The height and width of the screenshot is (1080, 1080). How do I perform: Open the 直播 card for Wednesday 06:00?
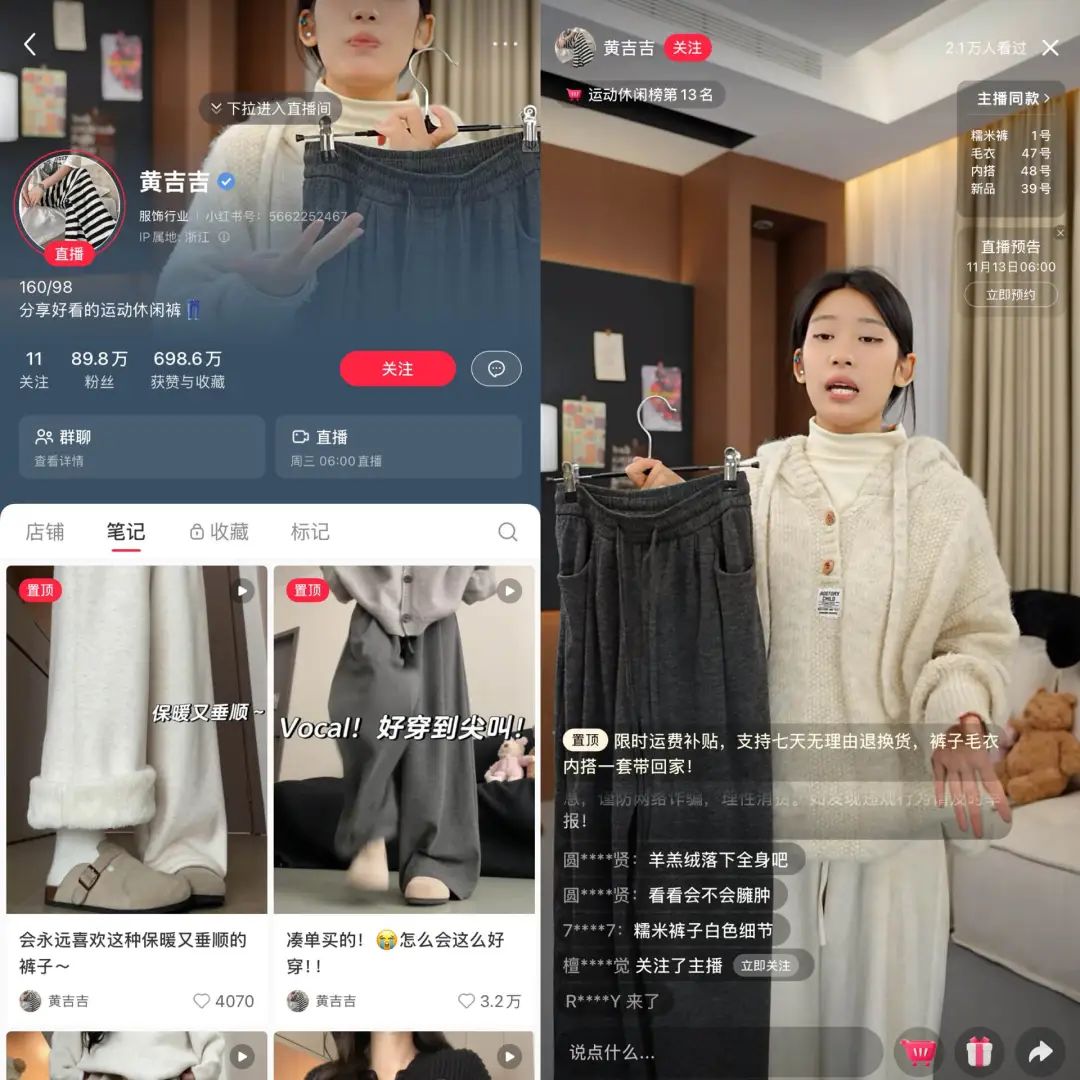pos(398,447)
